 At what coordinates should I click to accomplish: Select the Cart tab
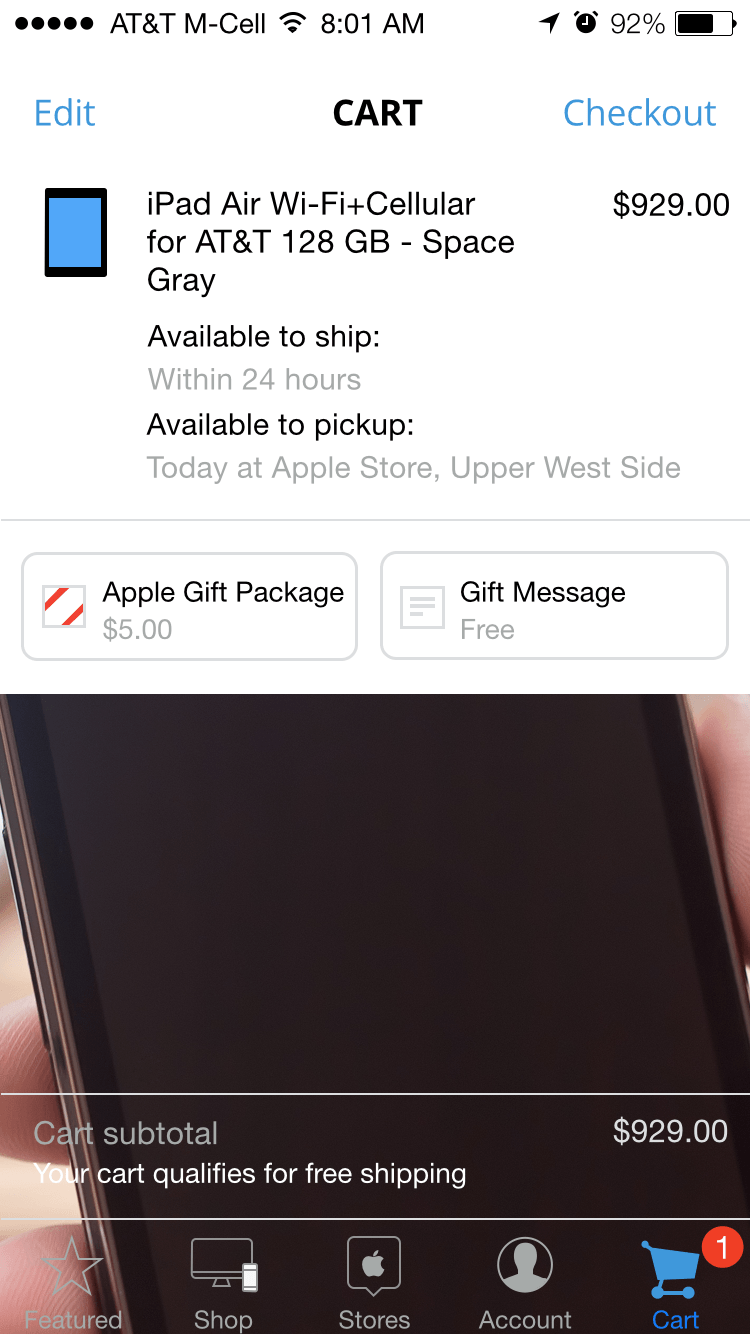pos(676,1282)
